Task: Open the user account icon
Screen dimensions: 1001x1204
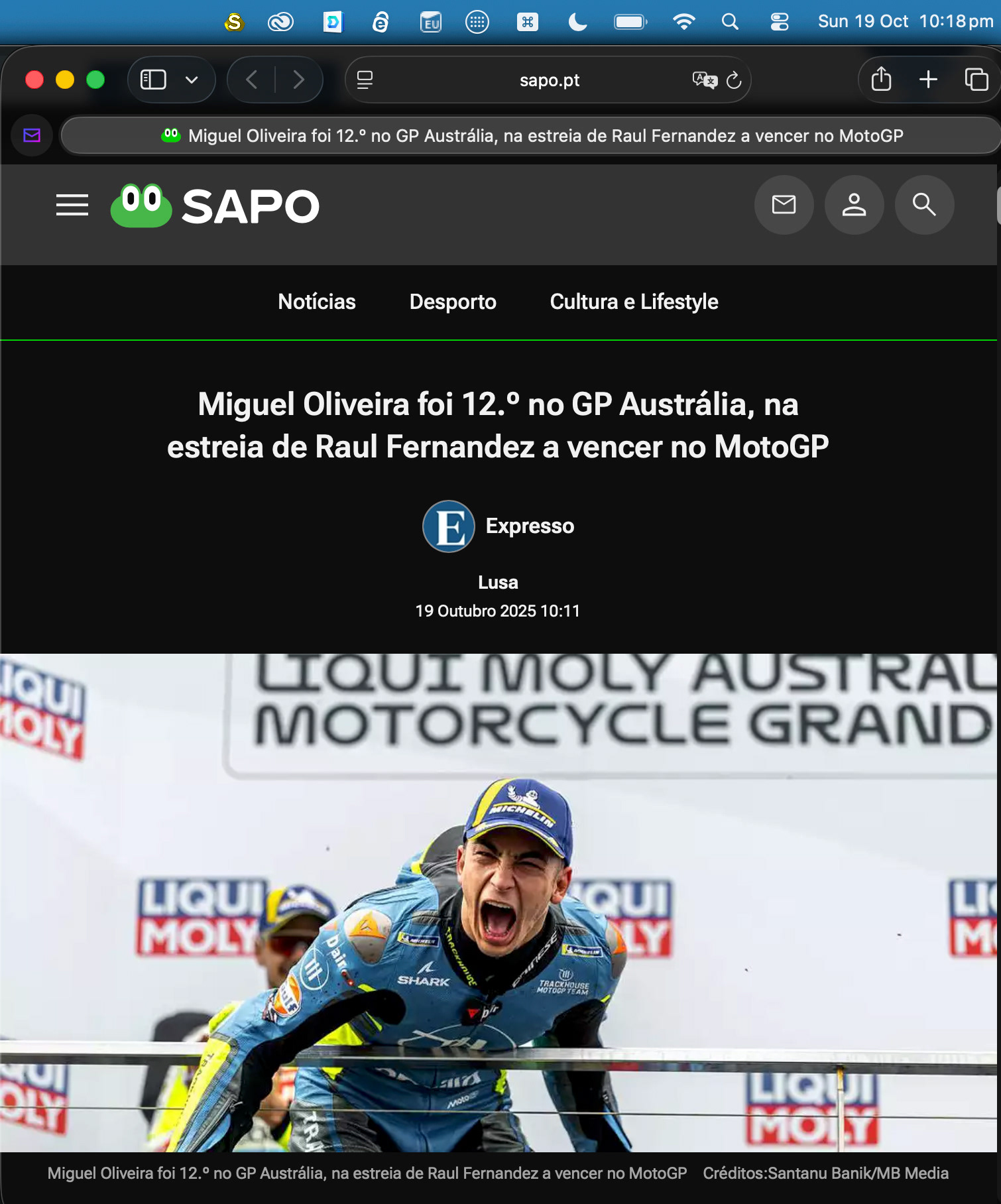Action: coord(854,205)
